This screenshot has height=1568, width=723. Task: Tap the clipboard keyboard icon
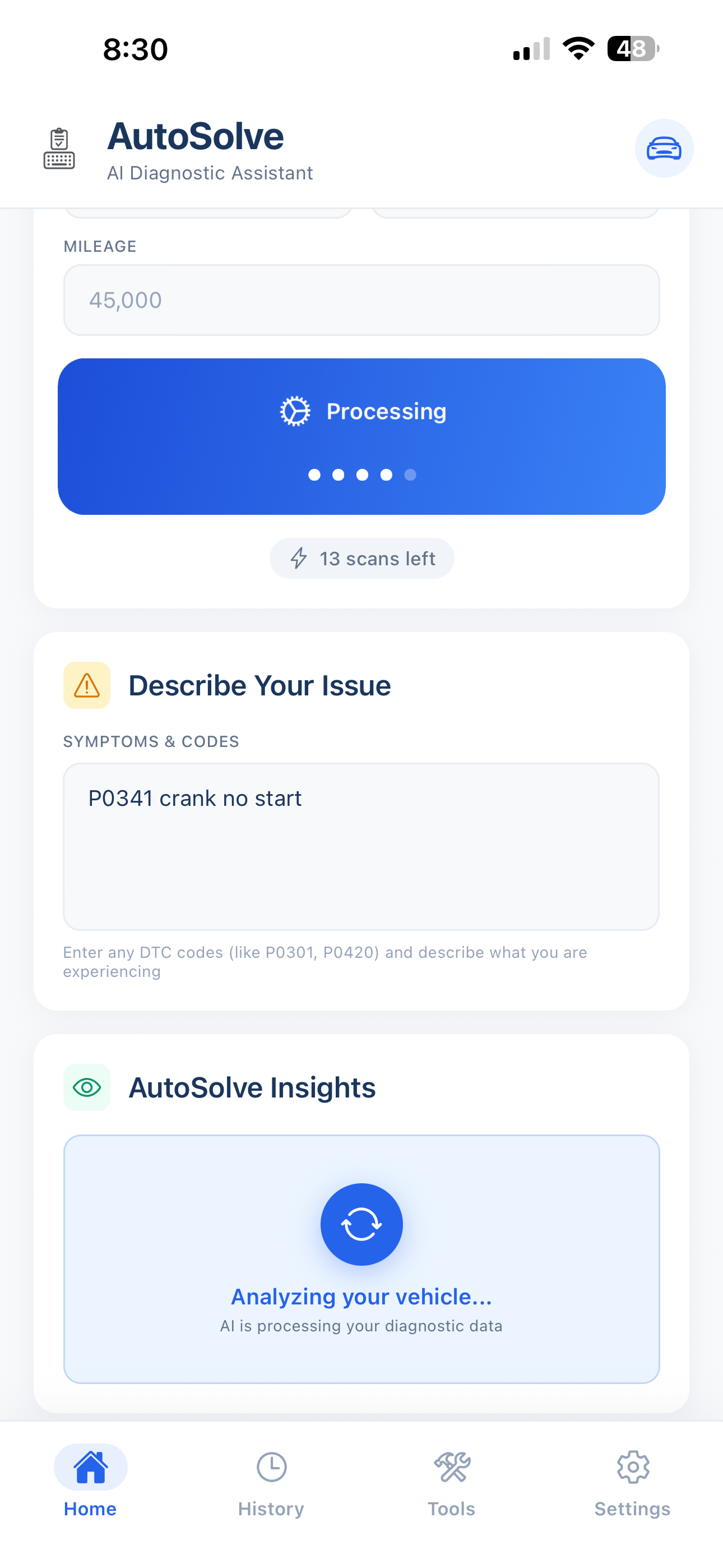tap(59, 149)
